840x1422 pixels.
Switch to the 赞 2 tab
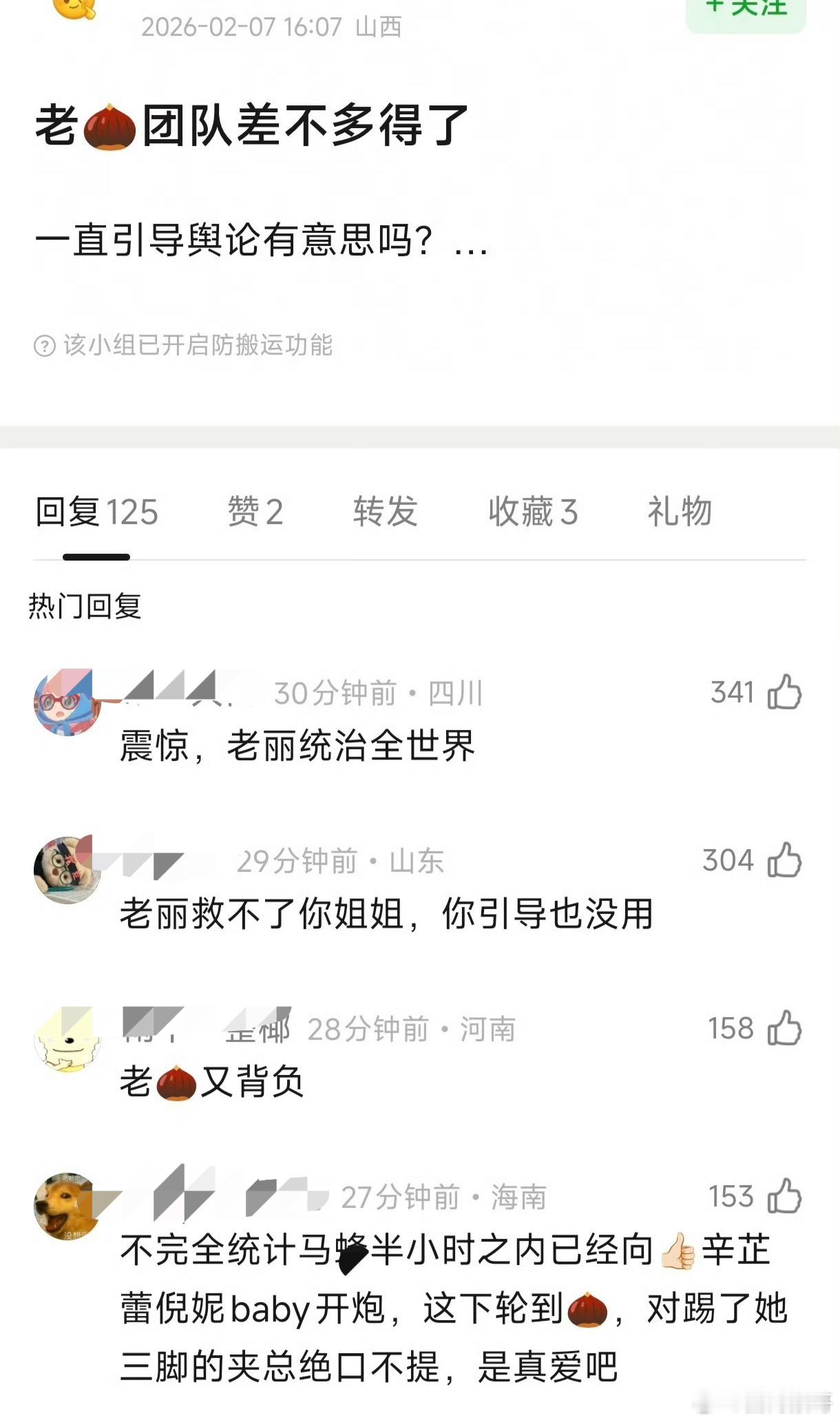[257, 513]
